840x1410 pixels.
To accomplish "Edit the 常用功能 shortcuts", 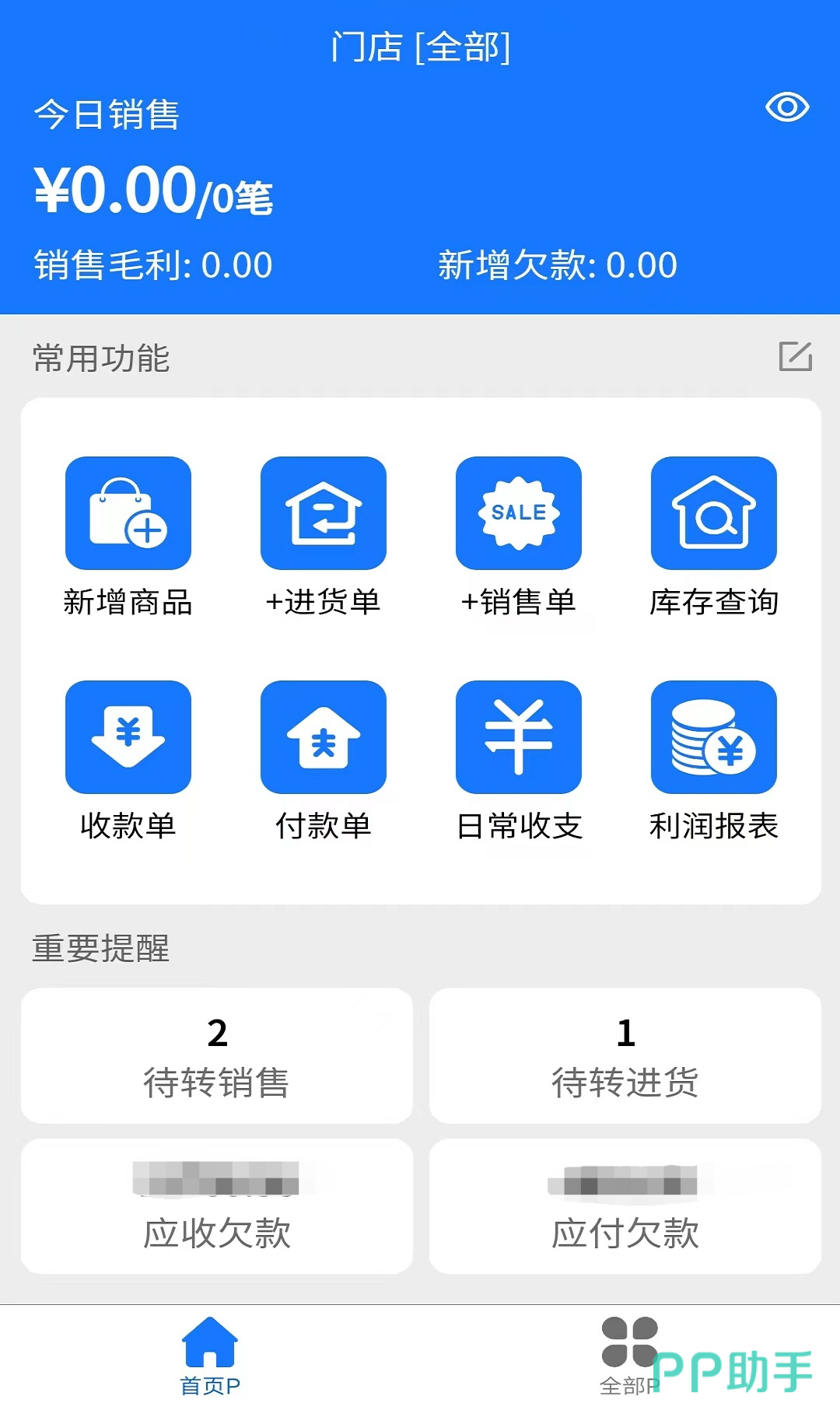I will 795,356.
